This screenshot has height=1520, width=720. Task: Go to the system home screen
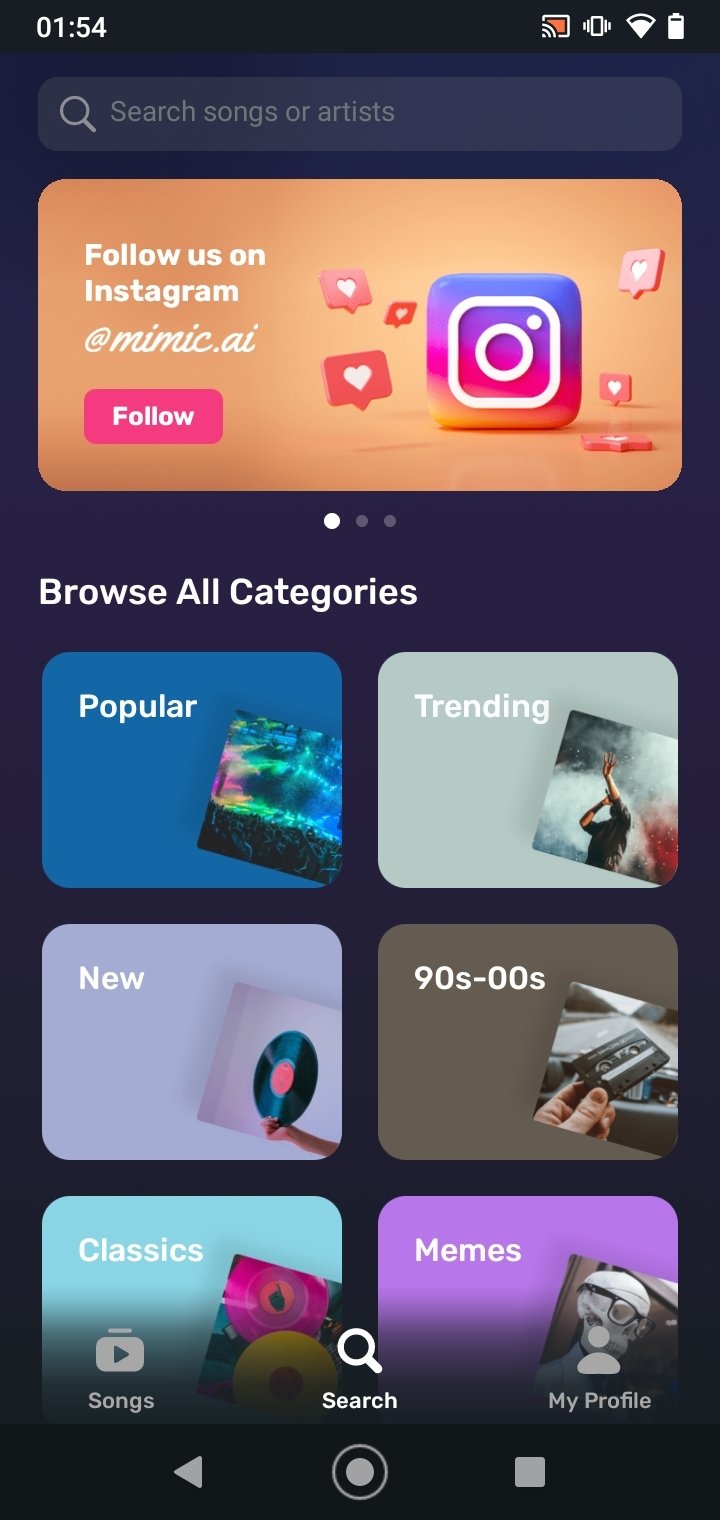[360, 1471]
